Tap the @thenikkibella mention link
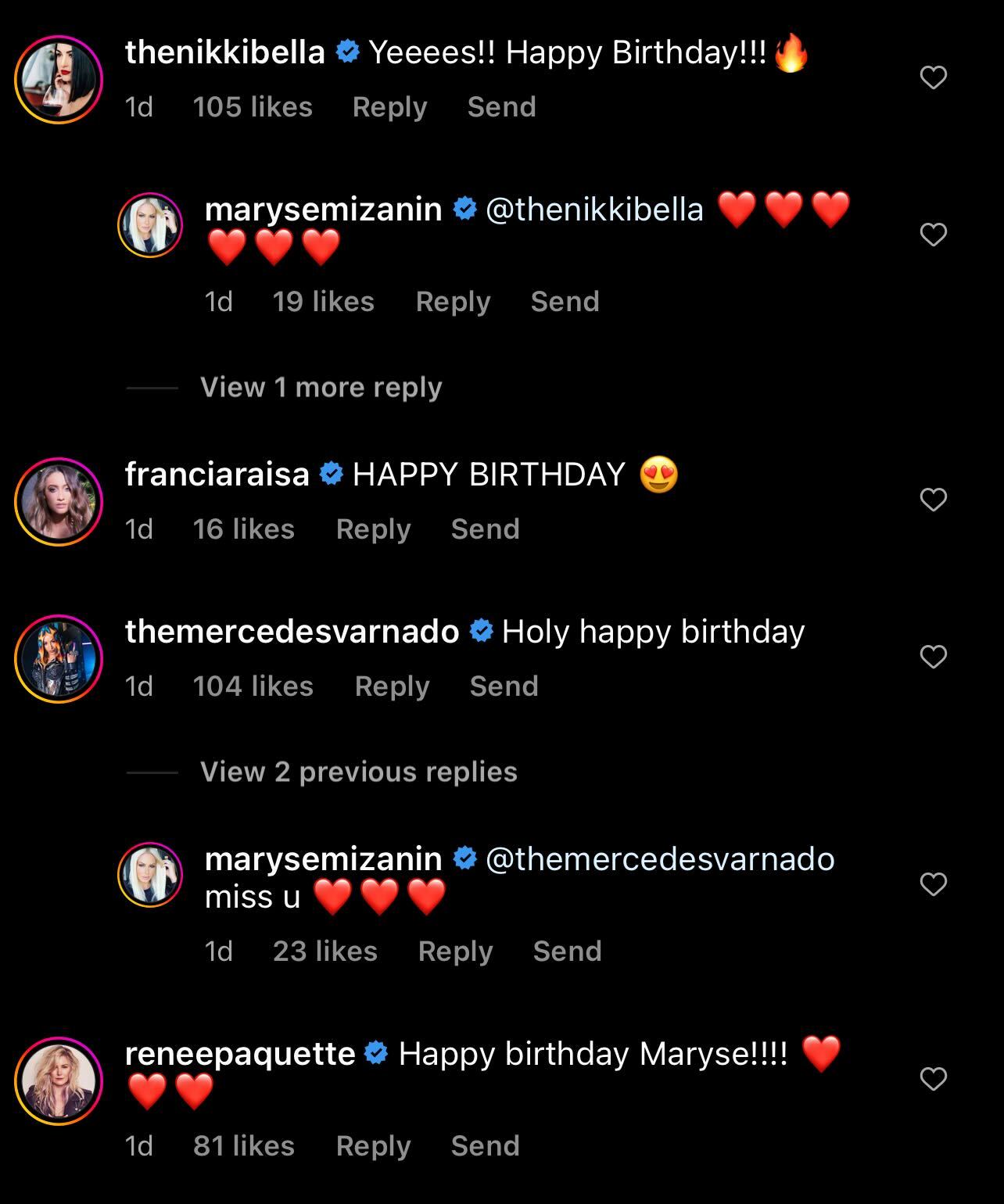 594,210
